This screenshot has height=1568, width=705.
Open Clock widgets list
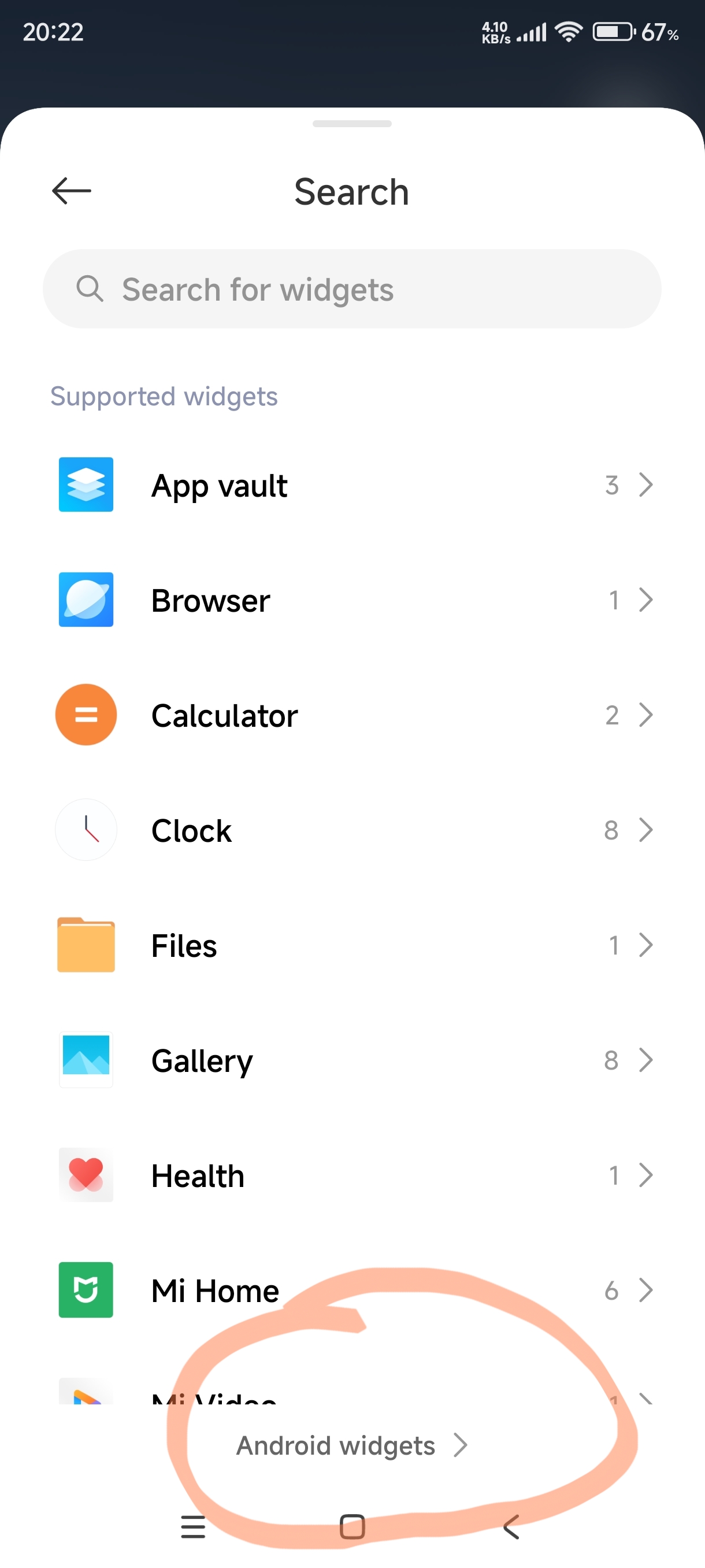[x=351, y=830]
